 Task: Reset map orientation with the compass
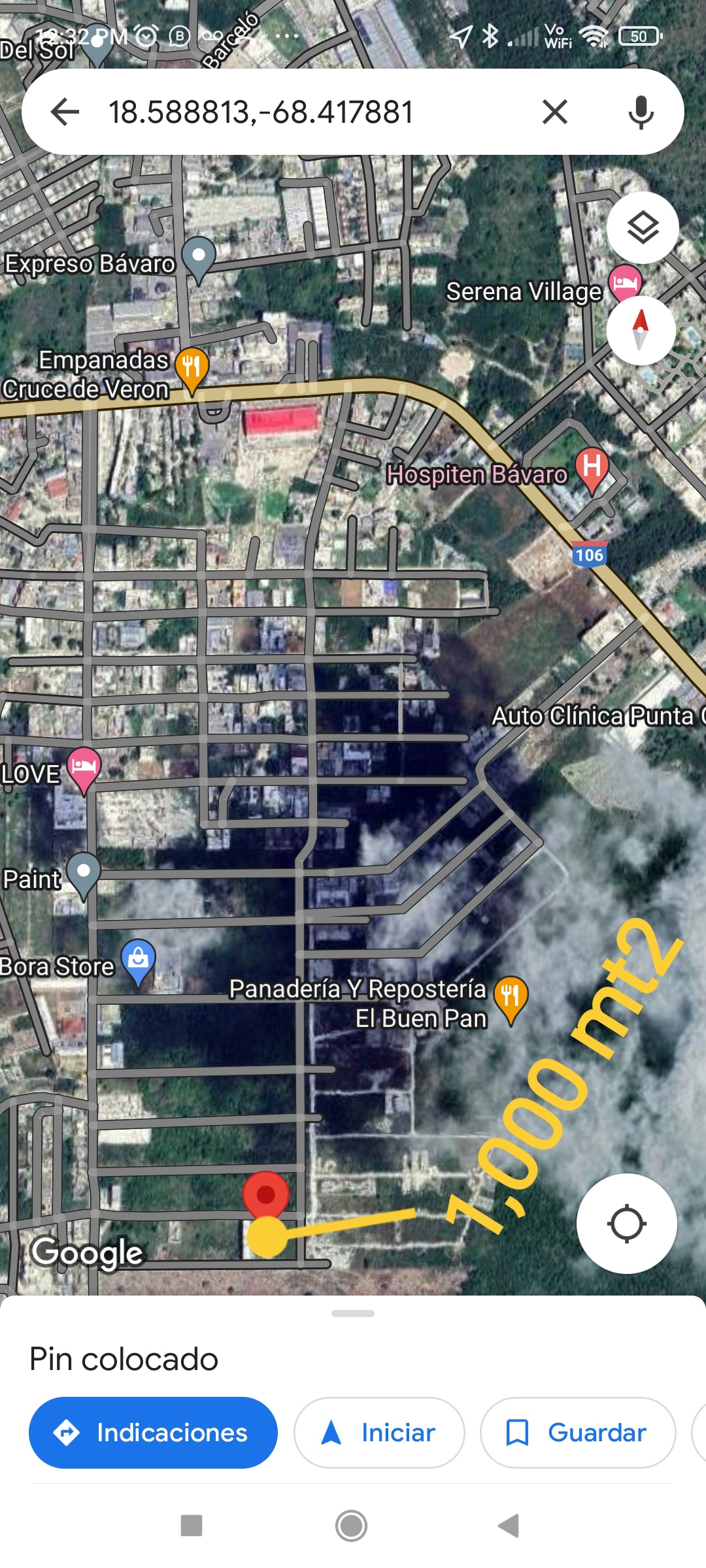[641, 330]
